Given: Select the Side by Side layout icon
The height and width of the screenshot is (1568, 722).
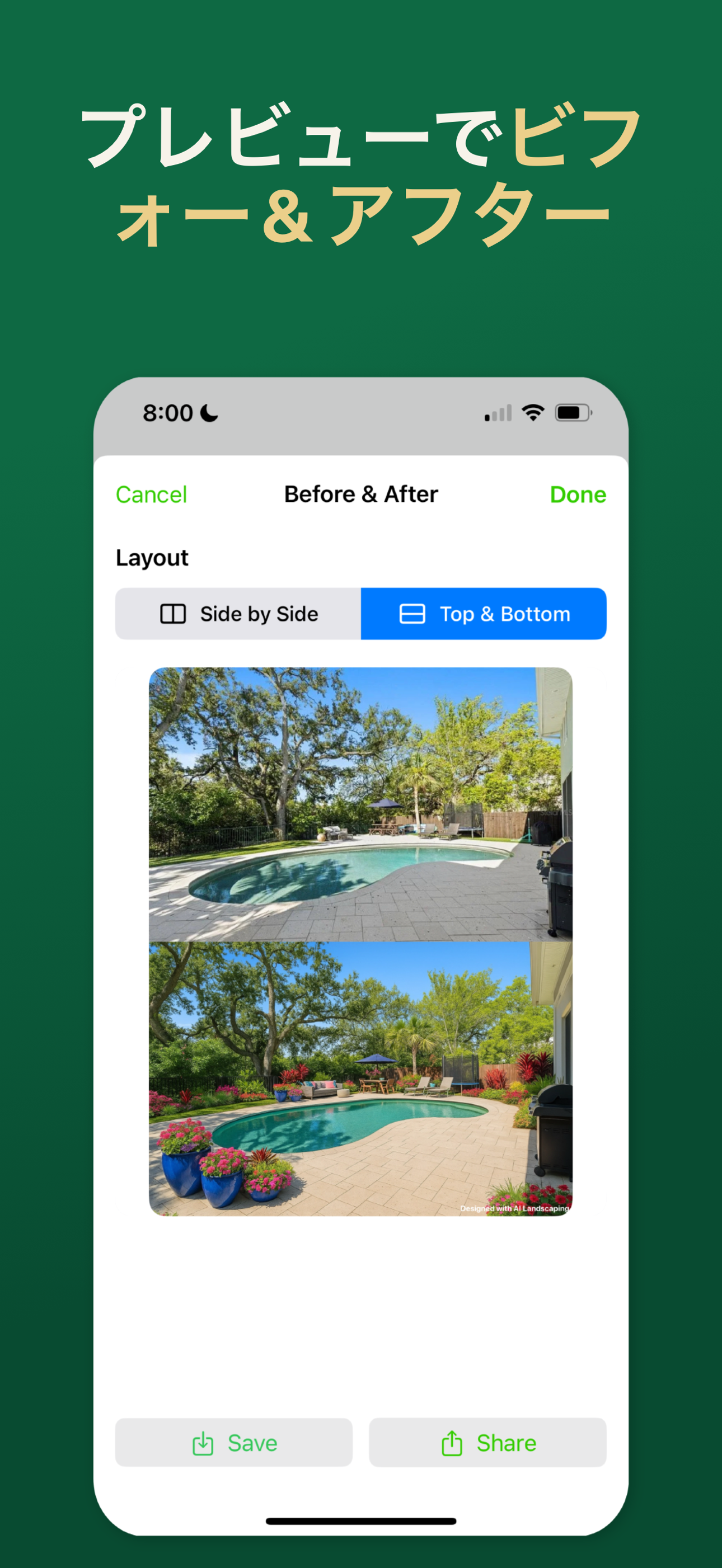Looking at the screenshot, I should coord(174,614).
